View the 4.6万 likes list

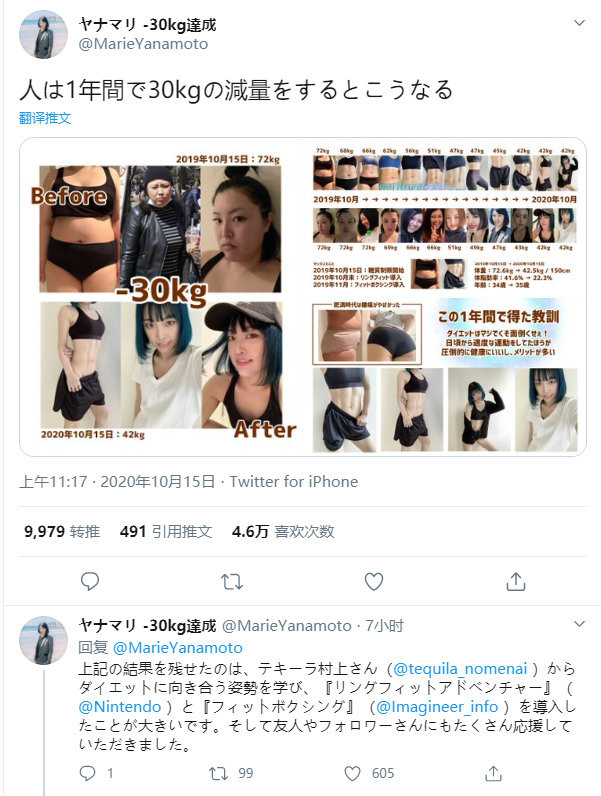tap(282, 532)
